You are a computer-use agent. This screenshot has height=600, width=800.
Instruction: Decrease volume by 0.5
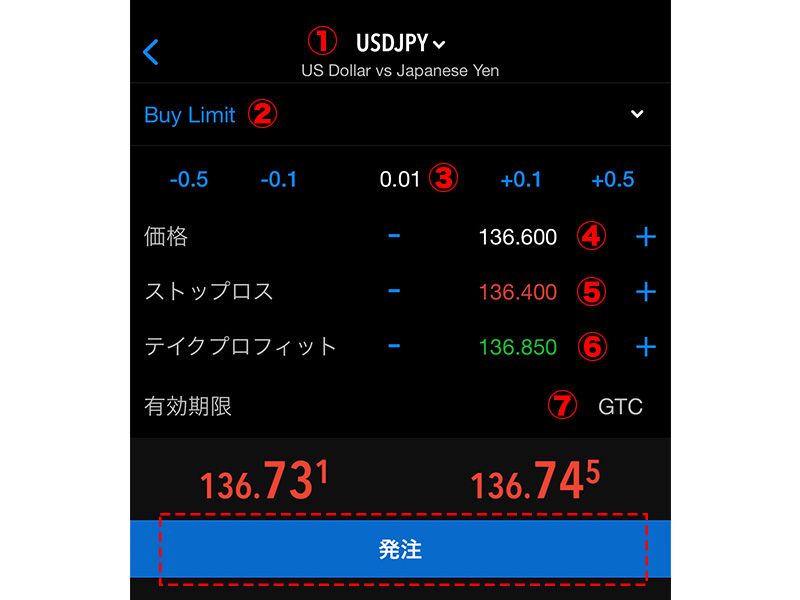tap(188, 180)
